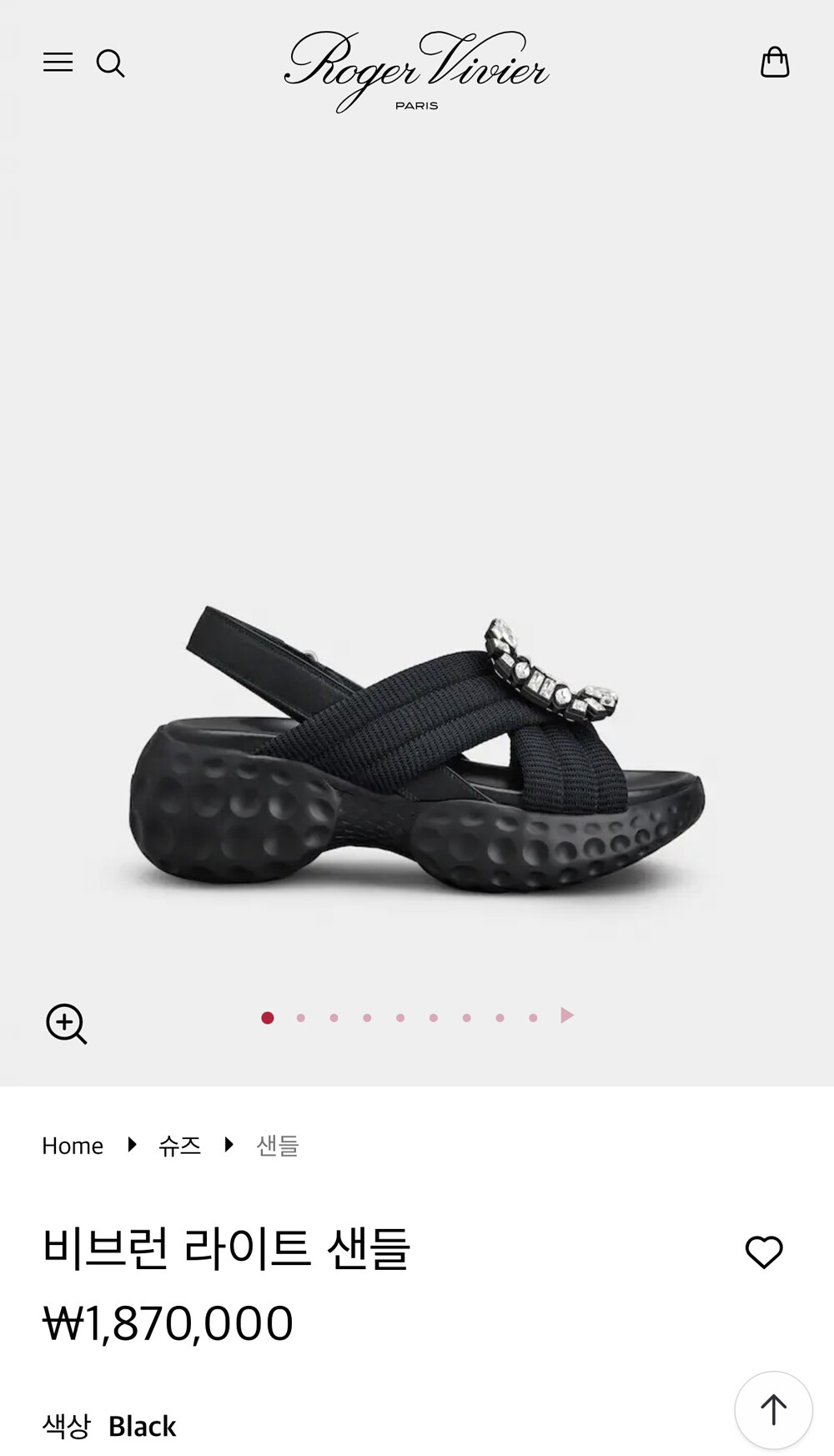Viewport: 834px width, 1456px height.
Task: View the black sandal product photo
Action: click(x=417, y=751)
